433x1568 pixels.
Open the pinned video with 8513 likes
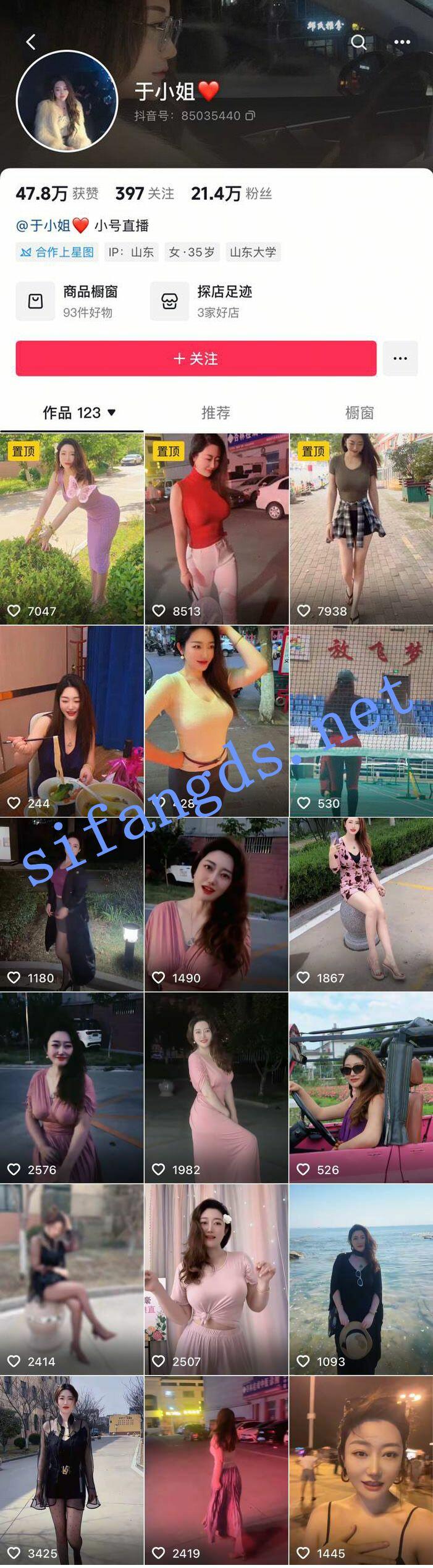pyautogui.click(x=216, y=528)
